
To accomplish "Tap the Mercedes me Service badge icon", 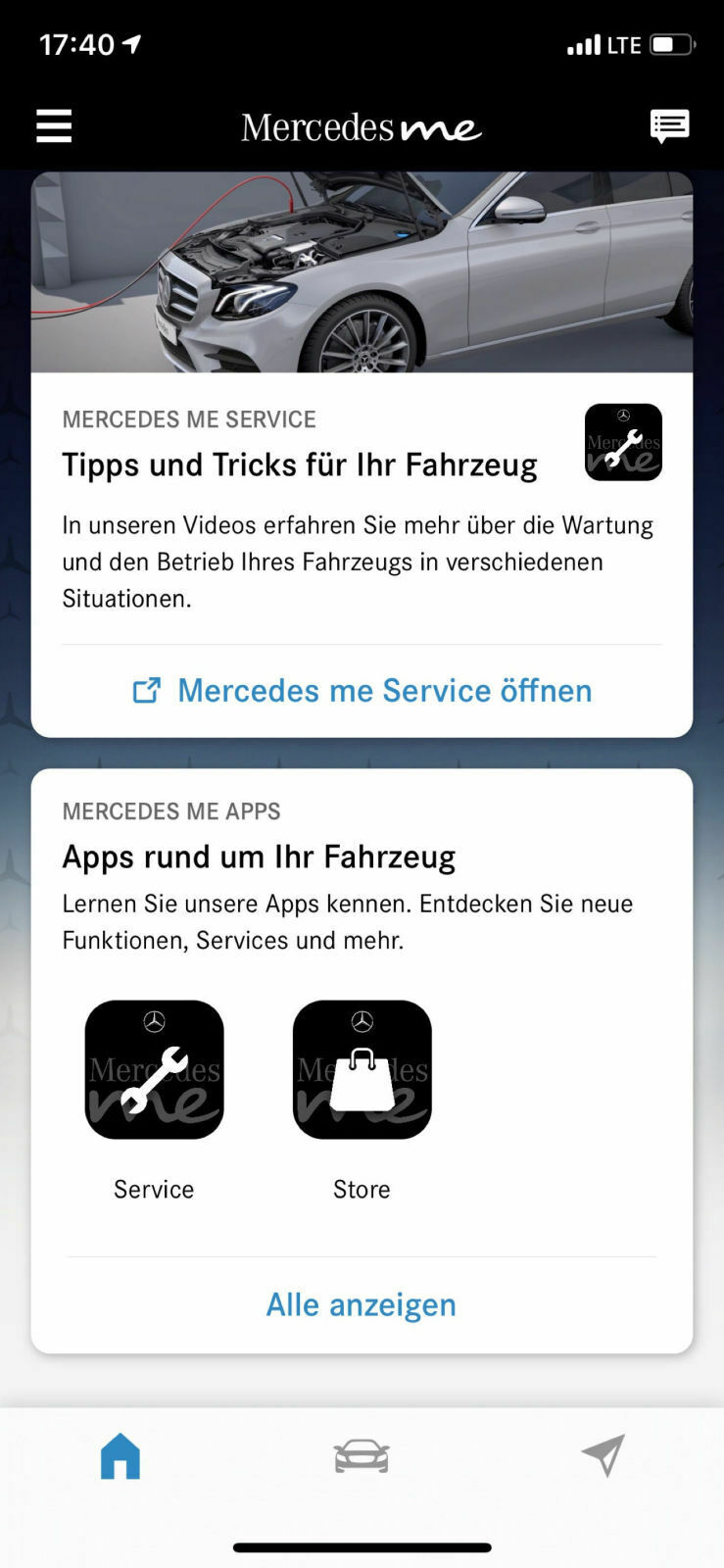I will tap(623, 442).
